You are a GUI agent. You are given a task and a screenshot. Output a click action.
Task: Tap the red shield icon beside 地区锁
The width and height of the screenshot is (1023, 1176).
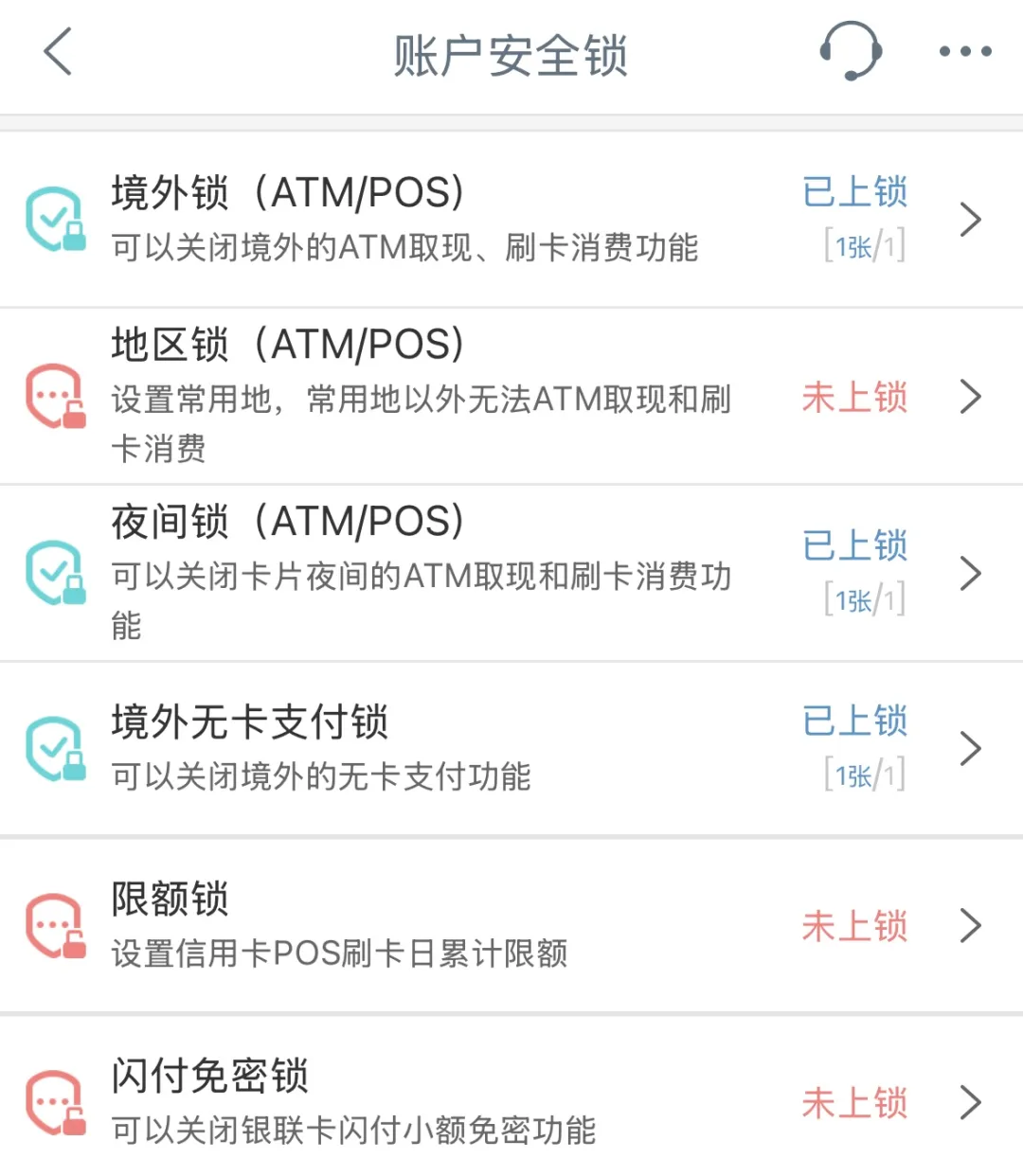[x=57, y=396]
